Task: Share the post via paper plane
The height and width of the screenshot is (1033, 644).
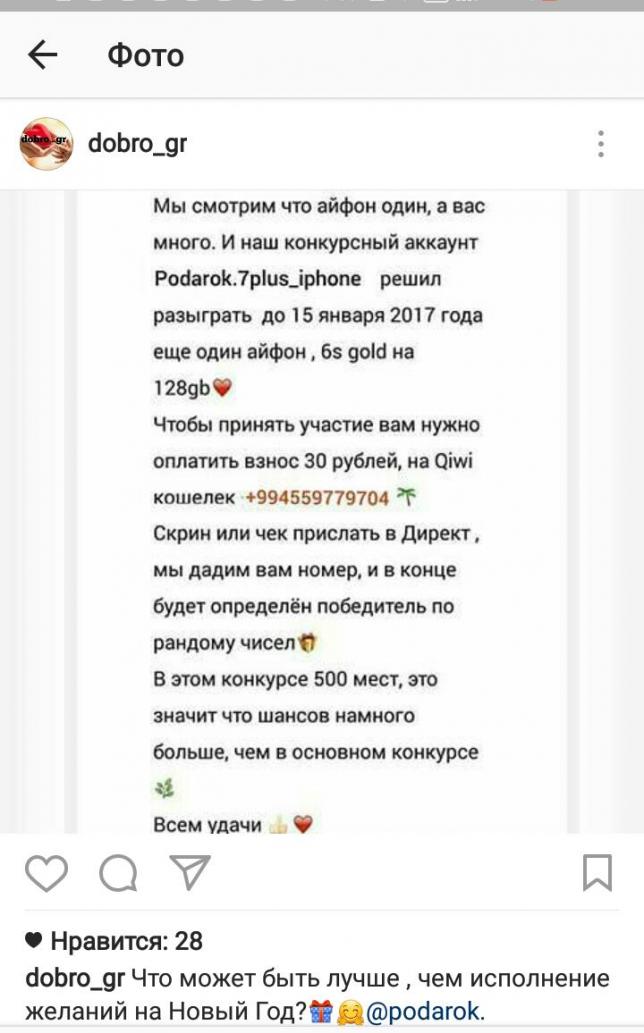Action: [190, 872]
